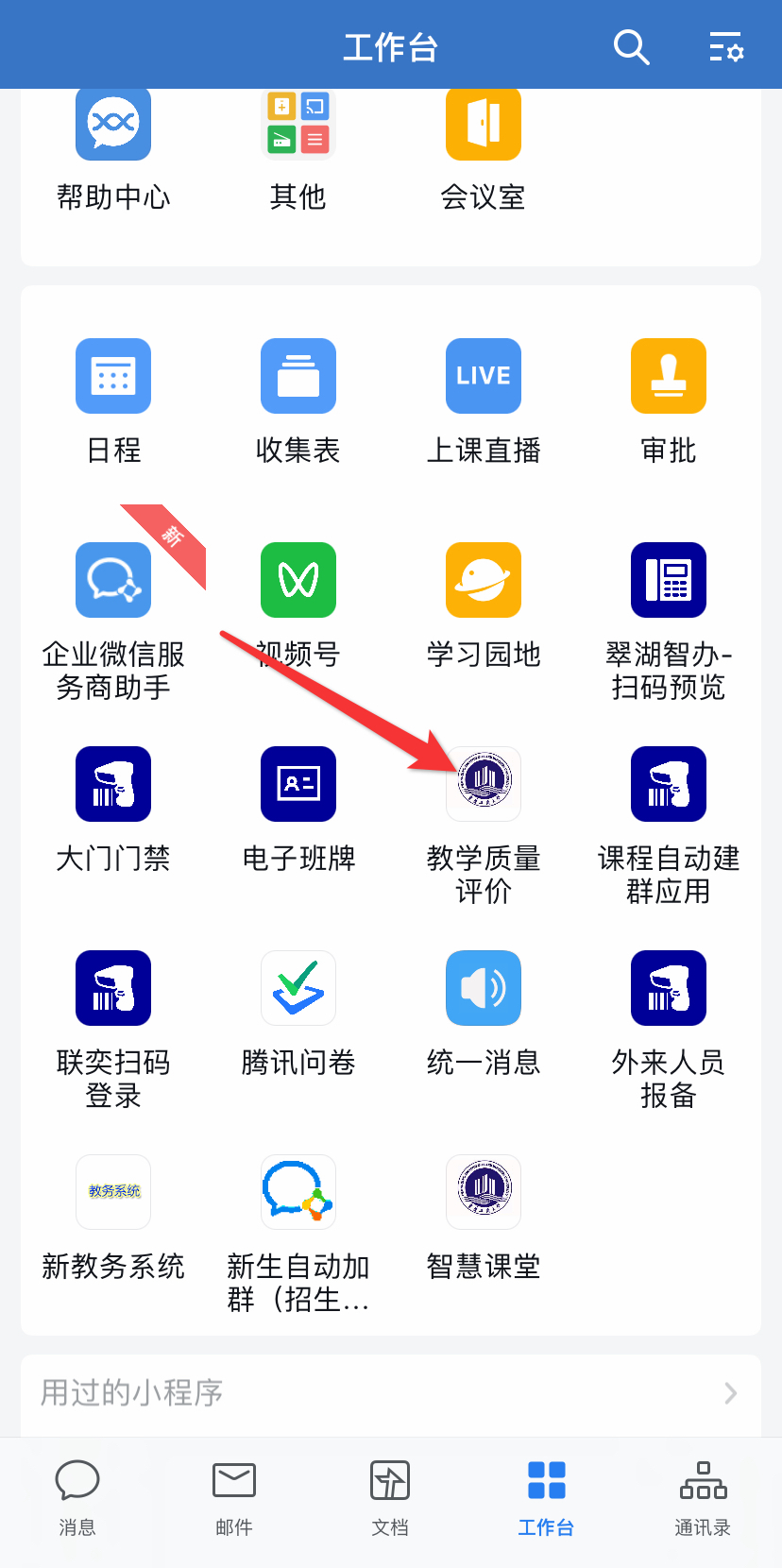Open the 统一消息 app
This screenshot has width=782, height=1568.
tap(484, 988)
